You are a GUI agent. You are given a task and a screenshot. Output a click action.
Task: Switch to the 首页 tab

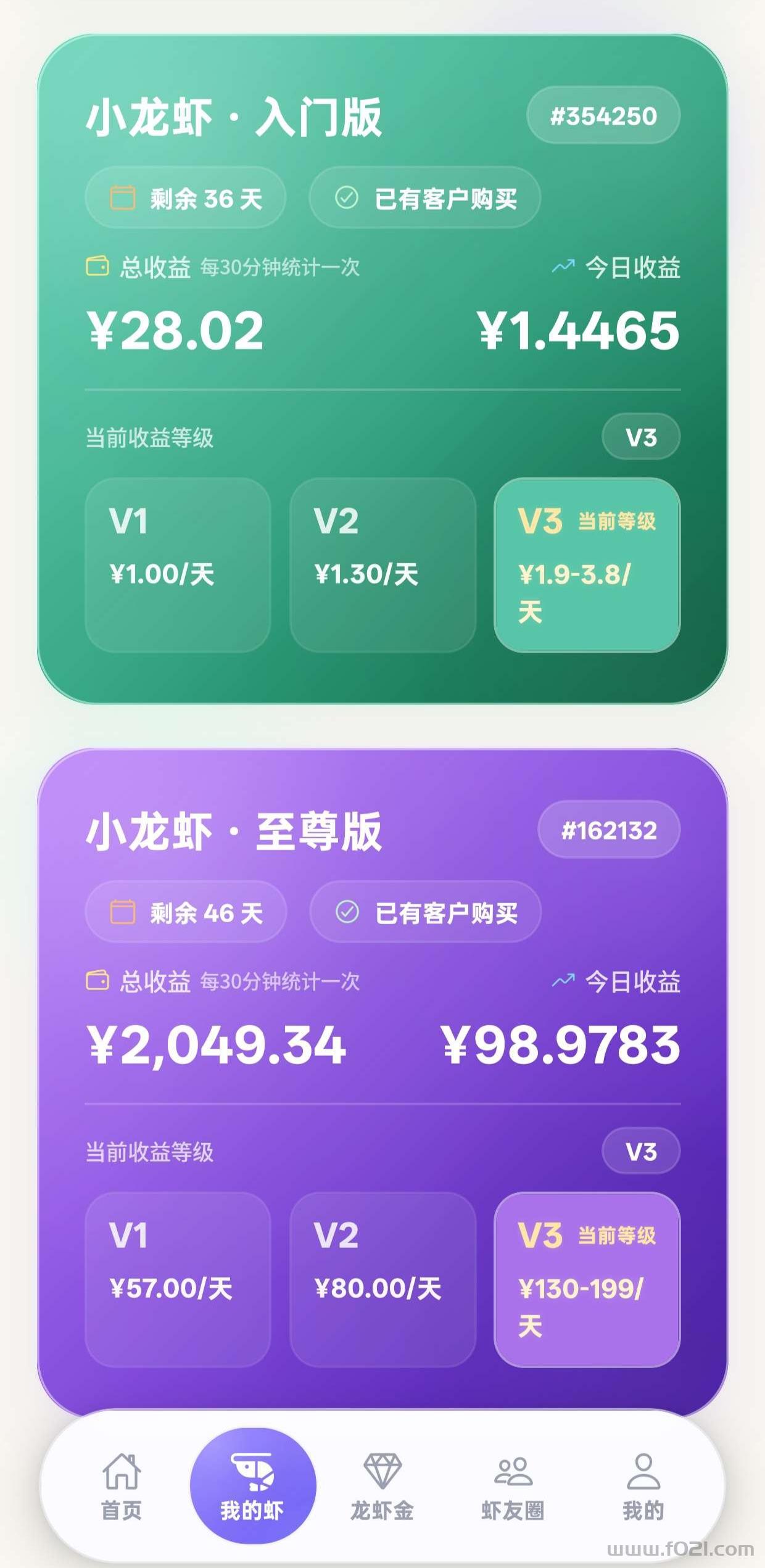click(x=122, y=1485)
